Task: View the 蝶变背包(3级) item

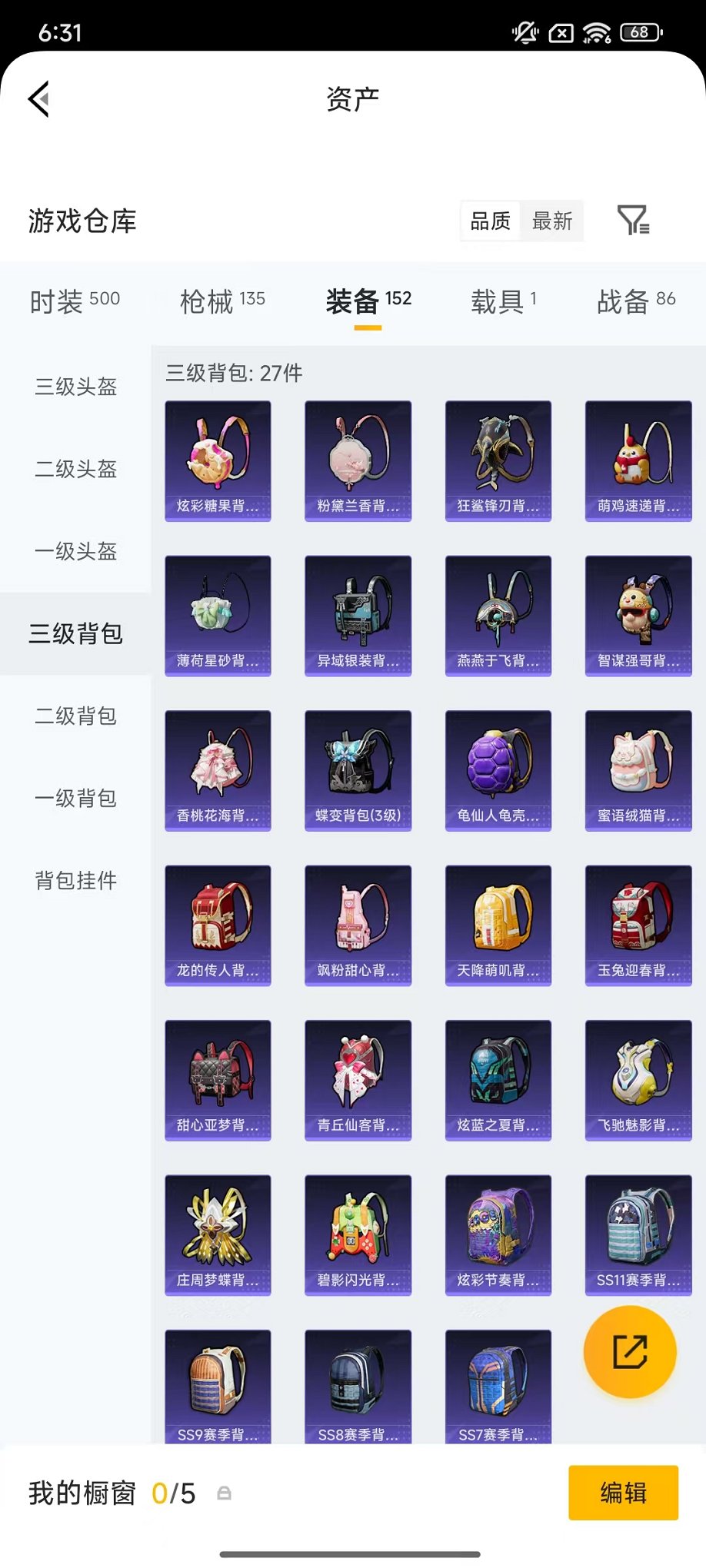Action: [358, 770]
